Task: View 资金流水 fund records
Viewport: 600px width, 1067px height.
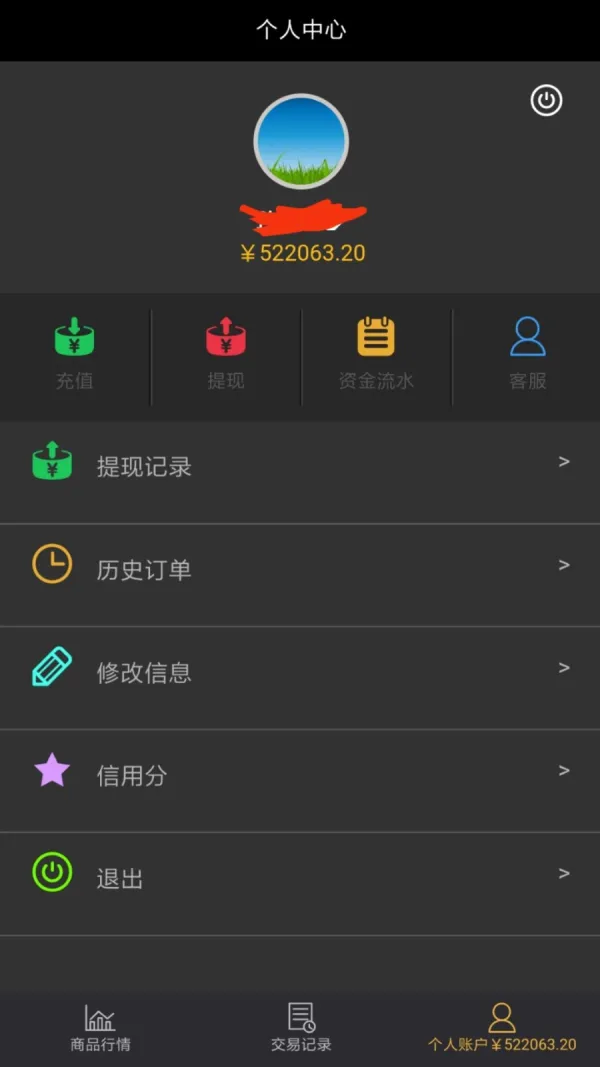Action: tap(376, 353)
